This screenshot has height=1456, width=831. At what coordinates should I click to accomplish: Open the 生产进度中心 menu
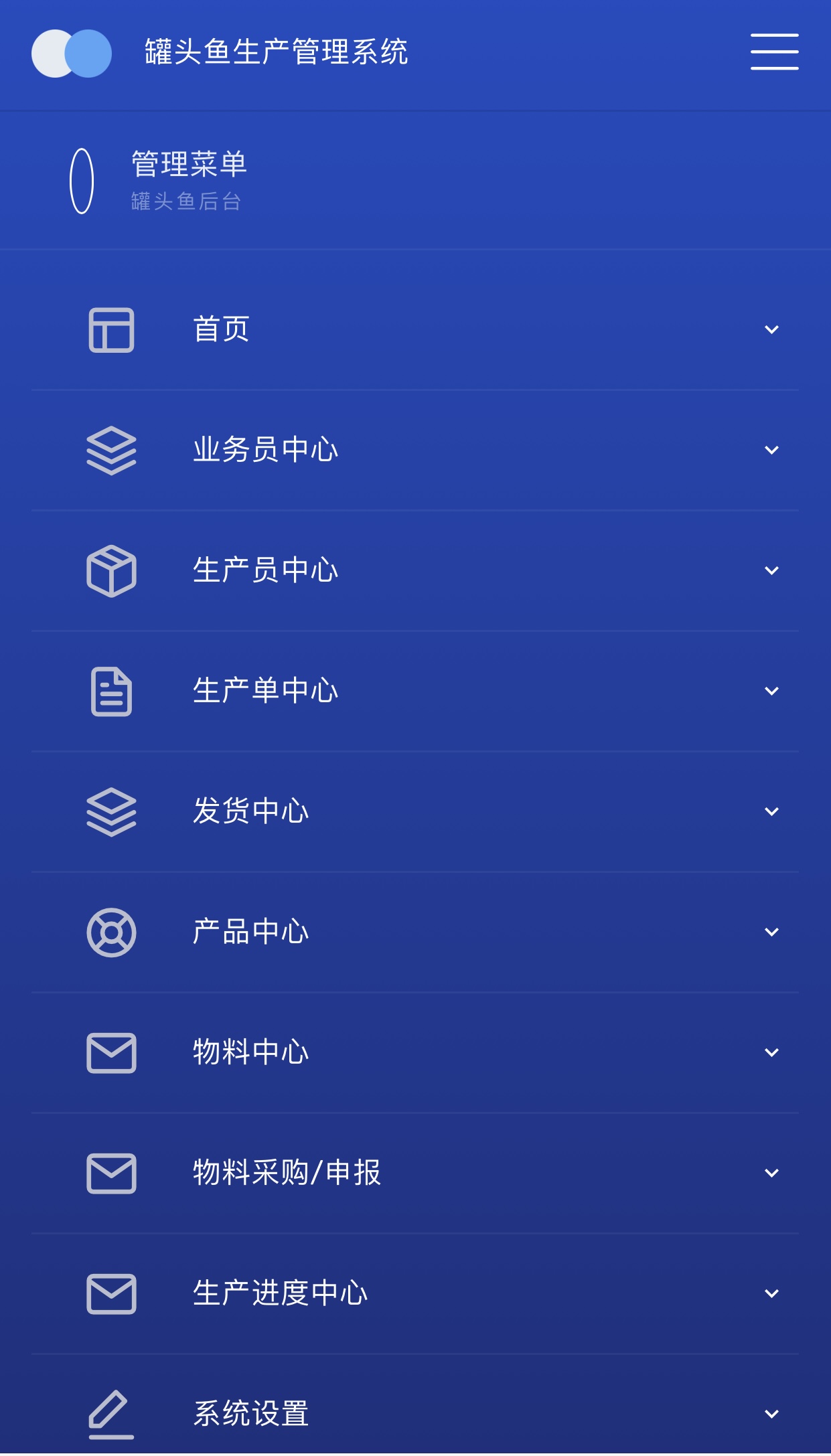415,1293
